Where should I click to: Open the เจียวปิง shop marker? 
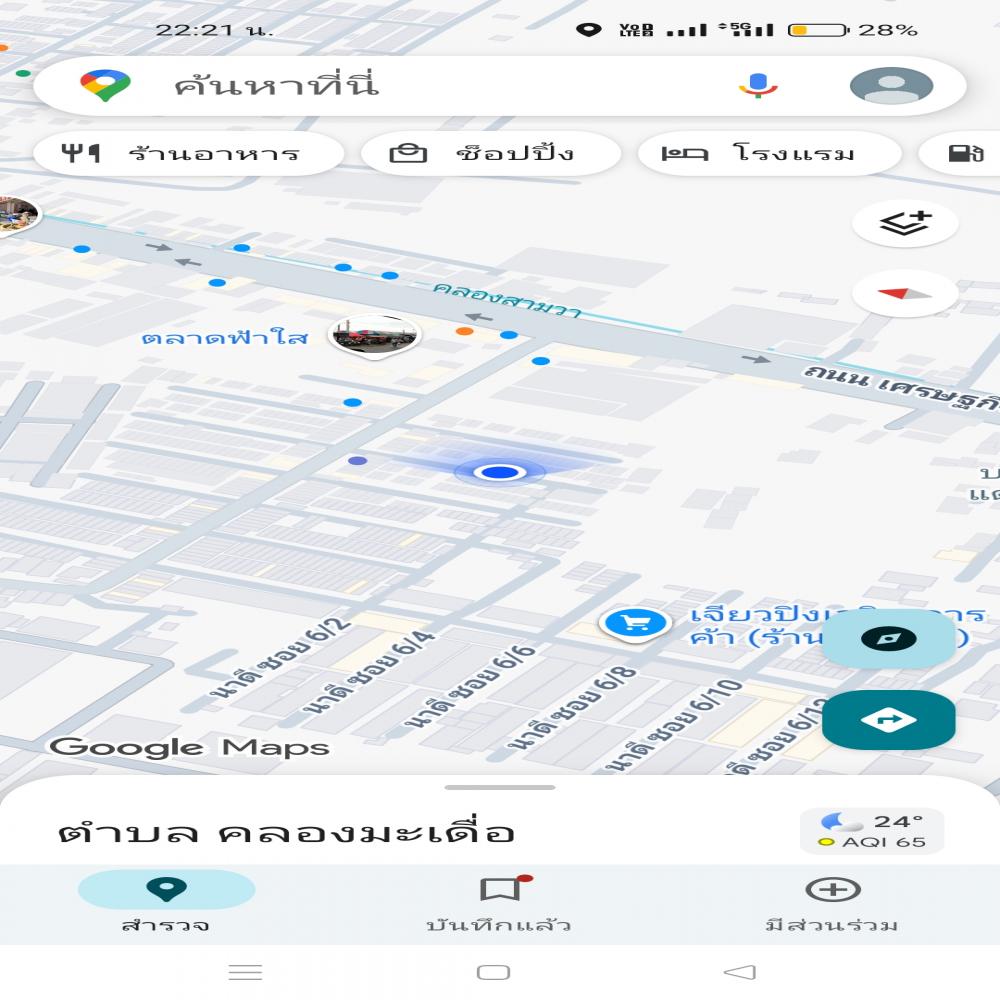point(634,623)
